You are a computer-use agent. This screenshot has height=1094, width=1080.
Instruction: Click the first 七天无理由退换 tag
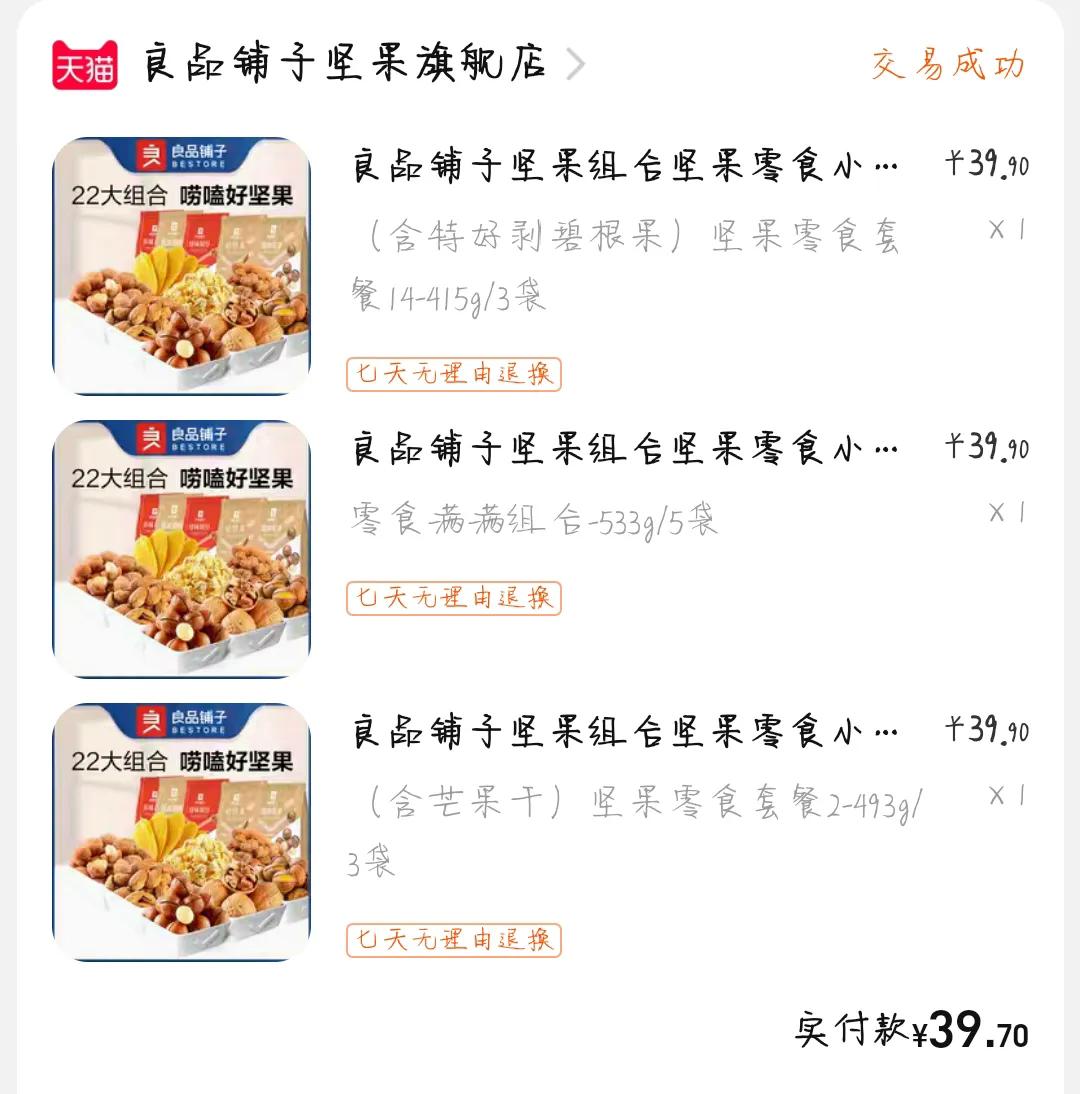pyautogui.click(x=454, y=375)
